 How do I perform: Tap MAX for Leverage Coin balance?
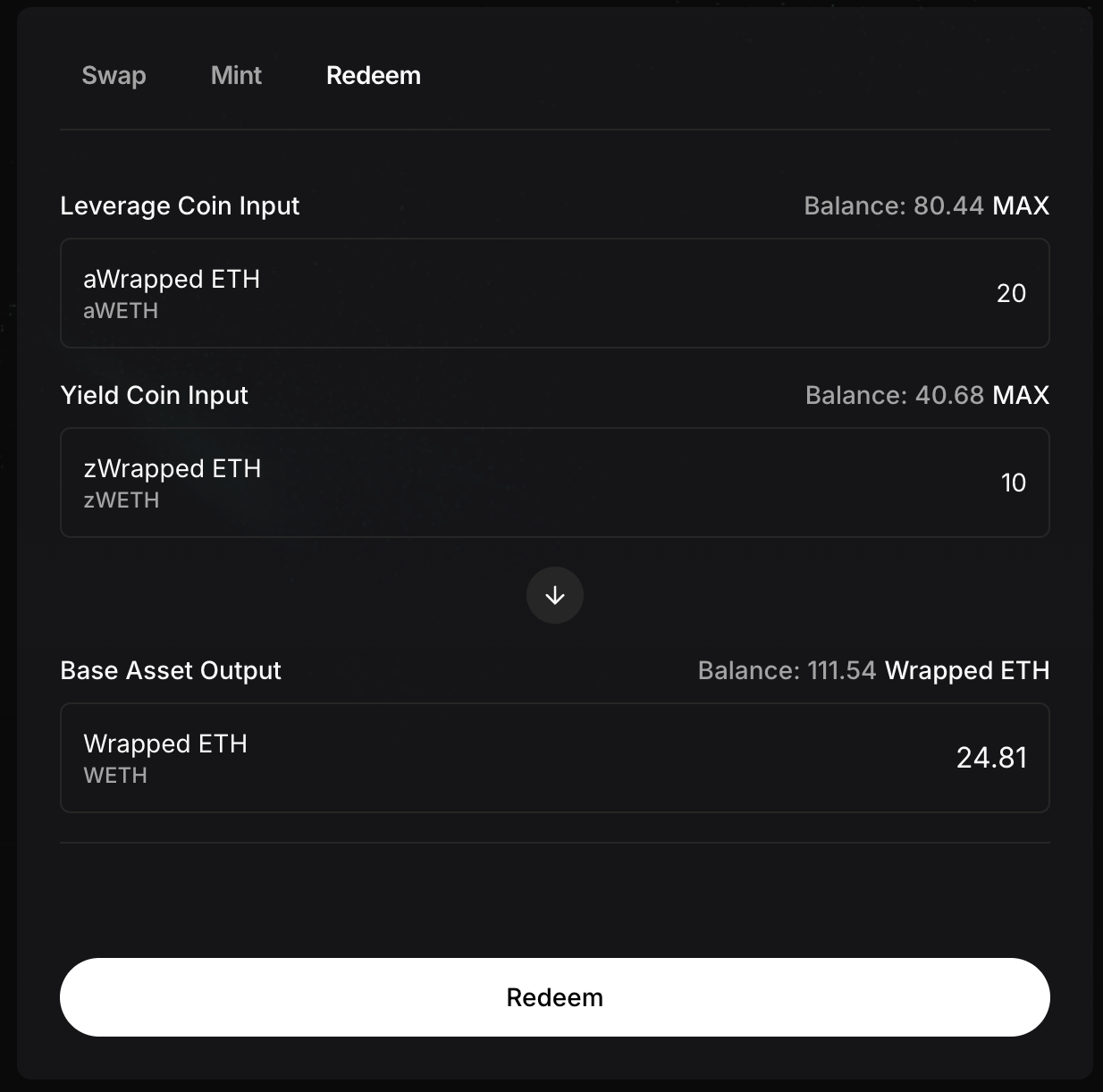click(1020, 206)
